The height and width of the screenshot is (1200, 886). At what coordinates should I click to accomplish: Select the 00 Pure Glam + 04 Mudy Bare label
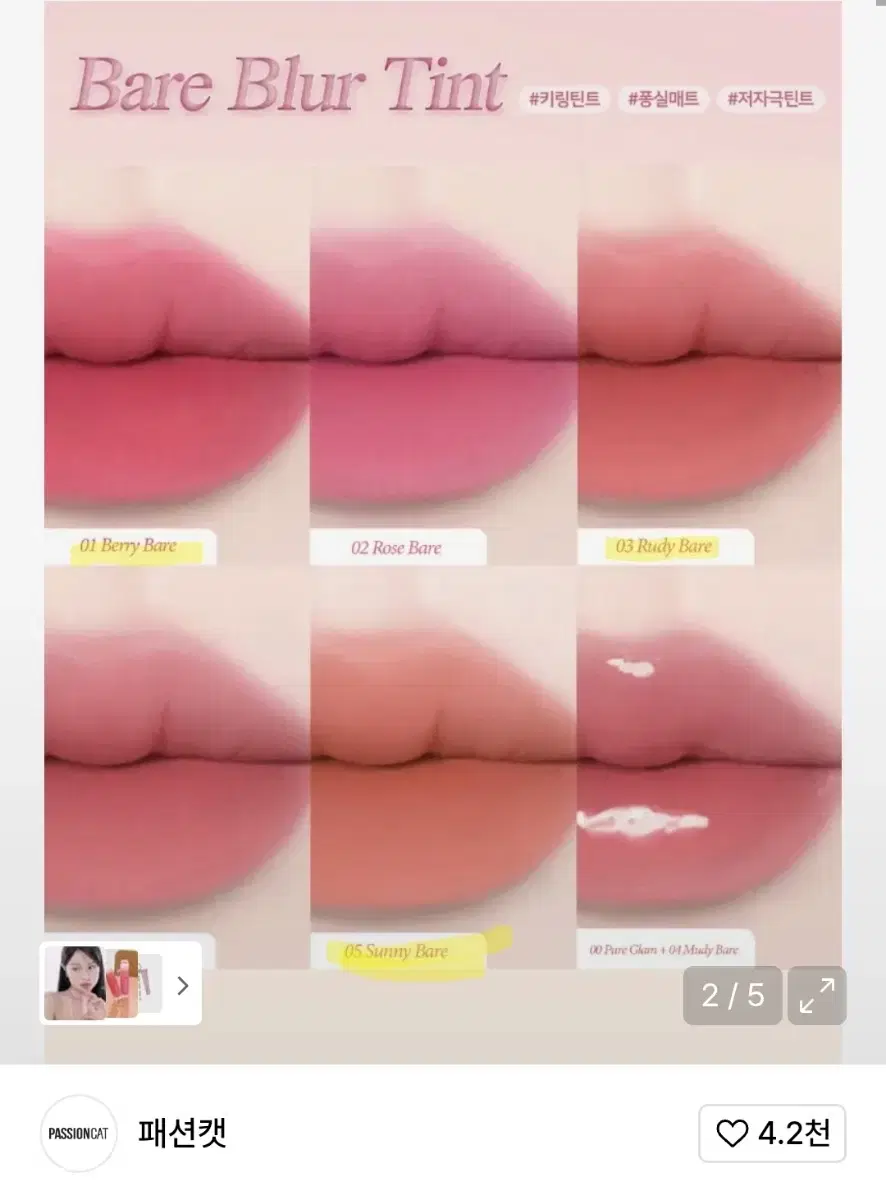pos(663,950)
